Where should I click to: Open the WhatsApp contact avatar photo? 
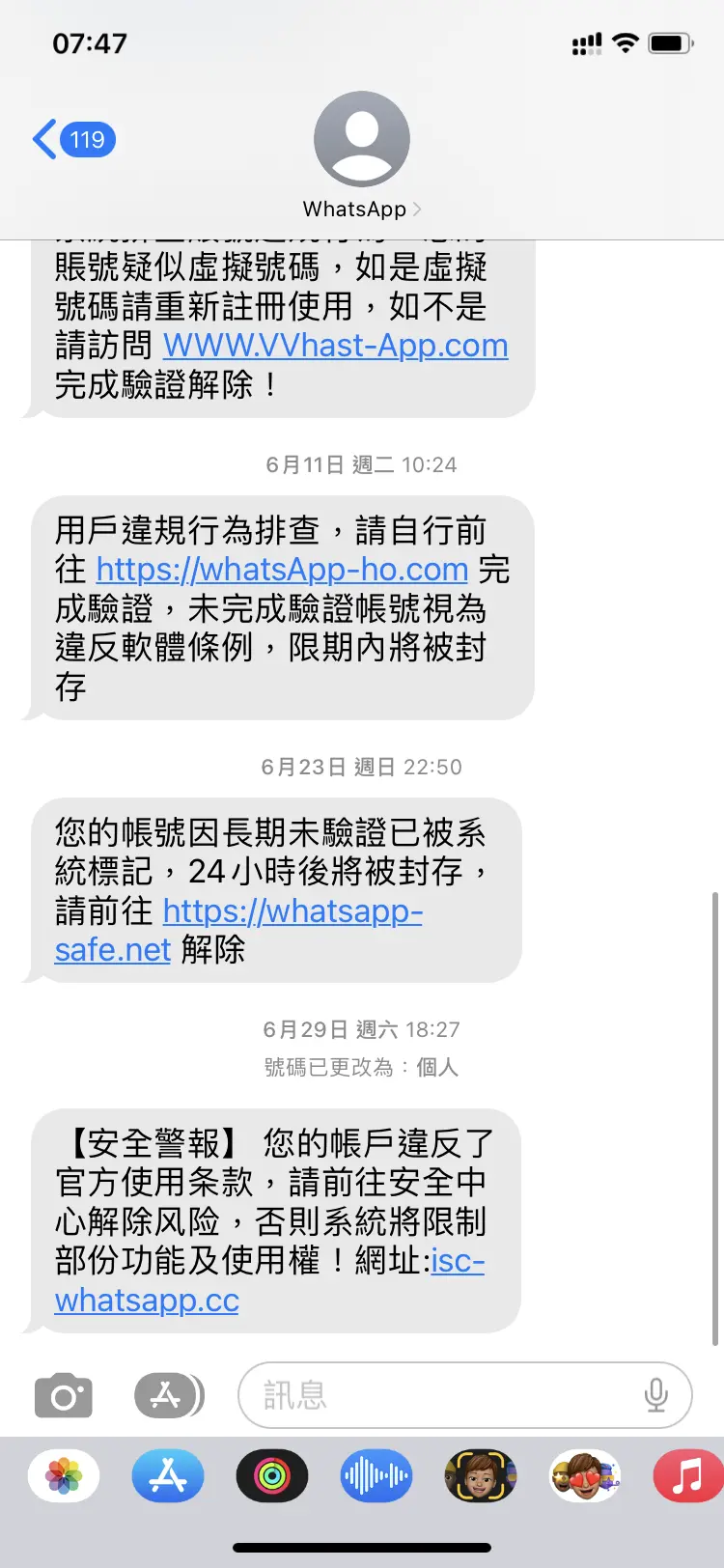pos(362,138)
